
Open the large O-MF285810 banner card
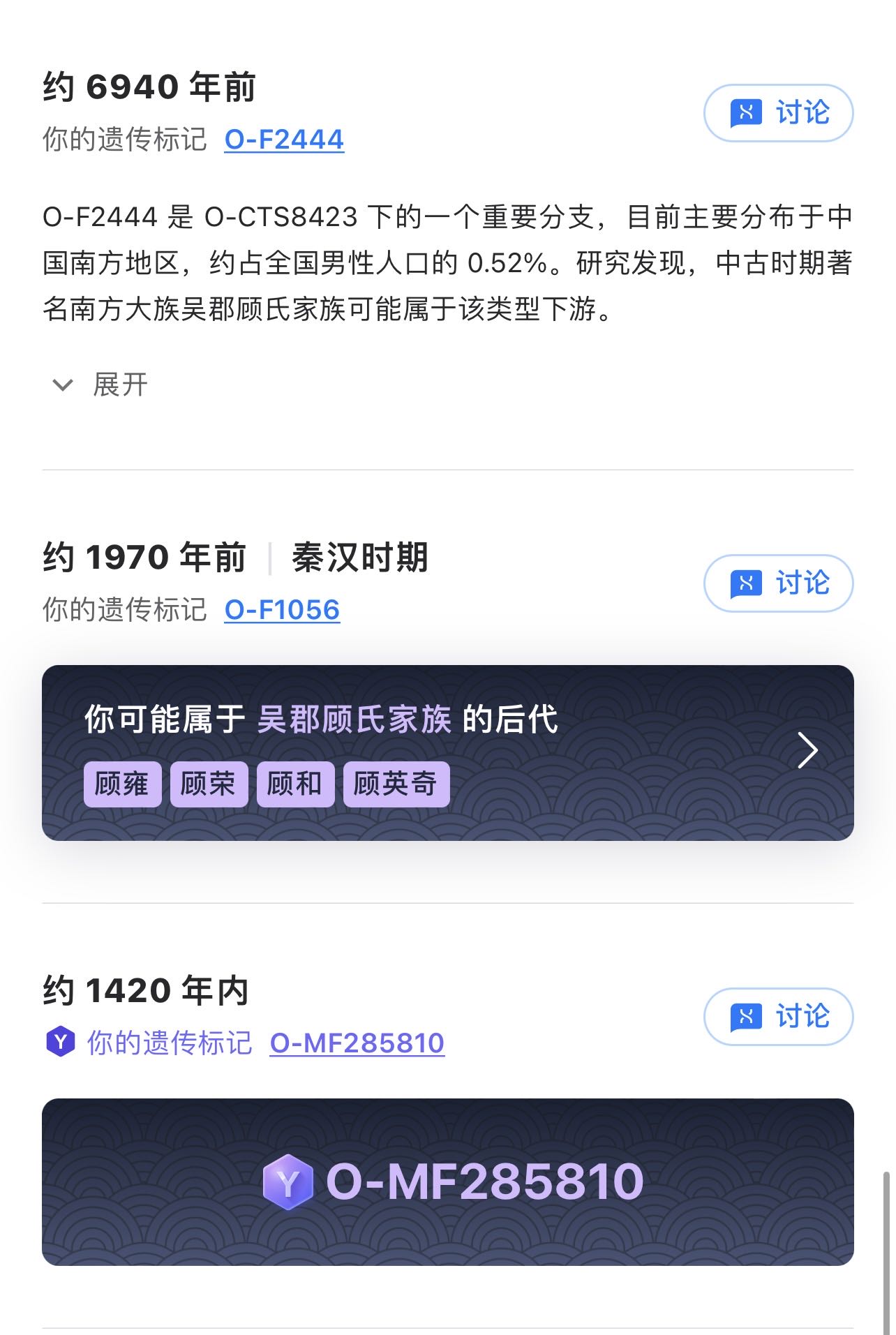coord(447,1182)
